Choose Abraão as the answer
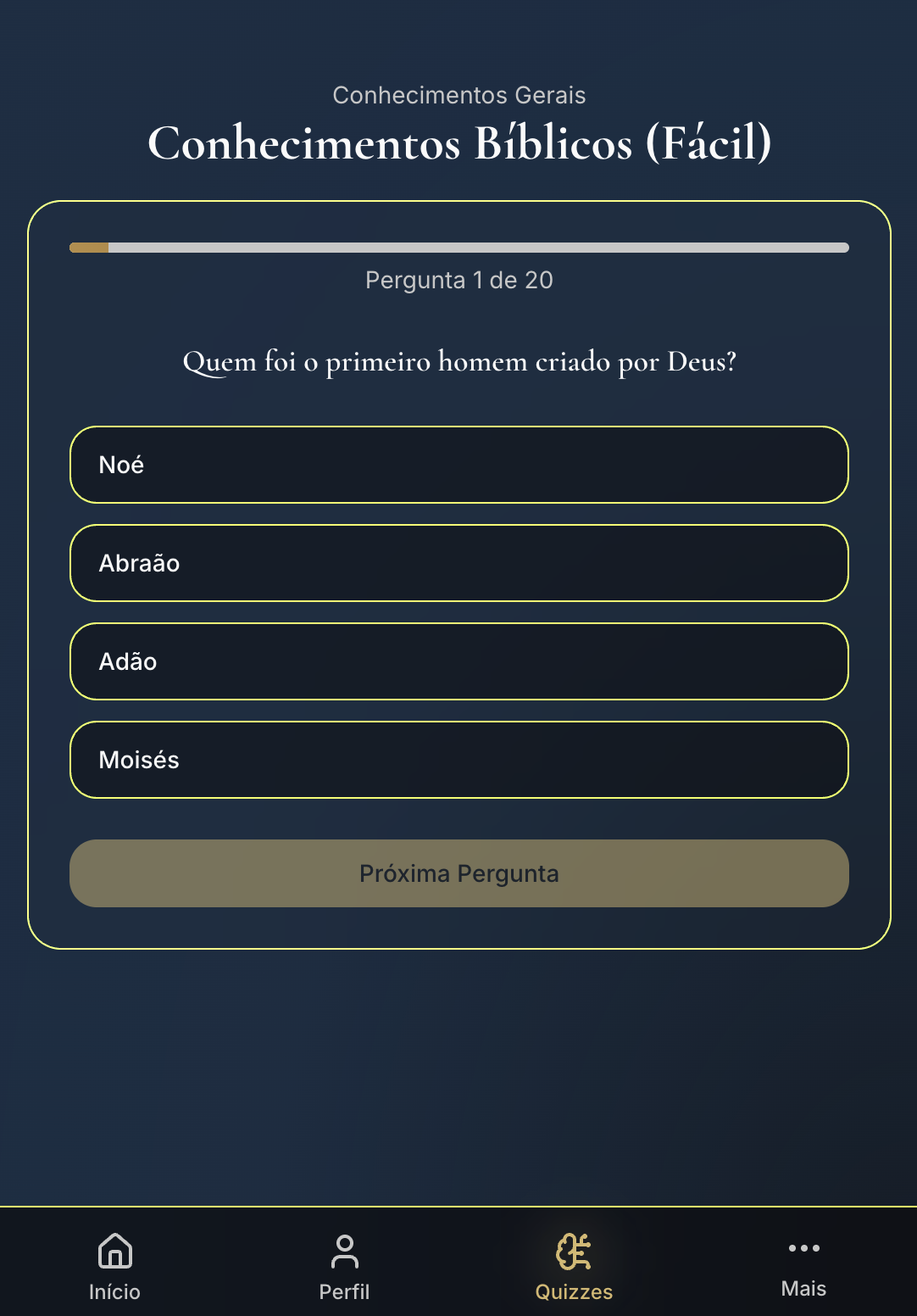The height and width of the screenshot is (1316, 917). point(458,563)
